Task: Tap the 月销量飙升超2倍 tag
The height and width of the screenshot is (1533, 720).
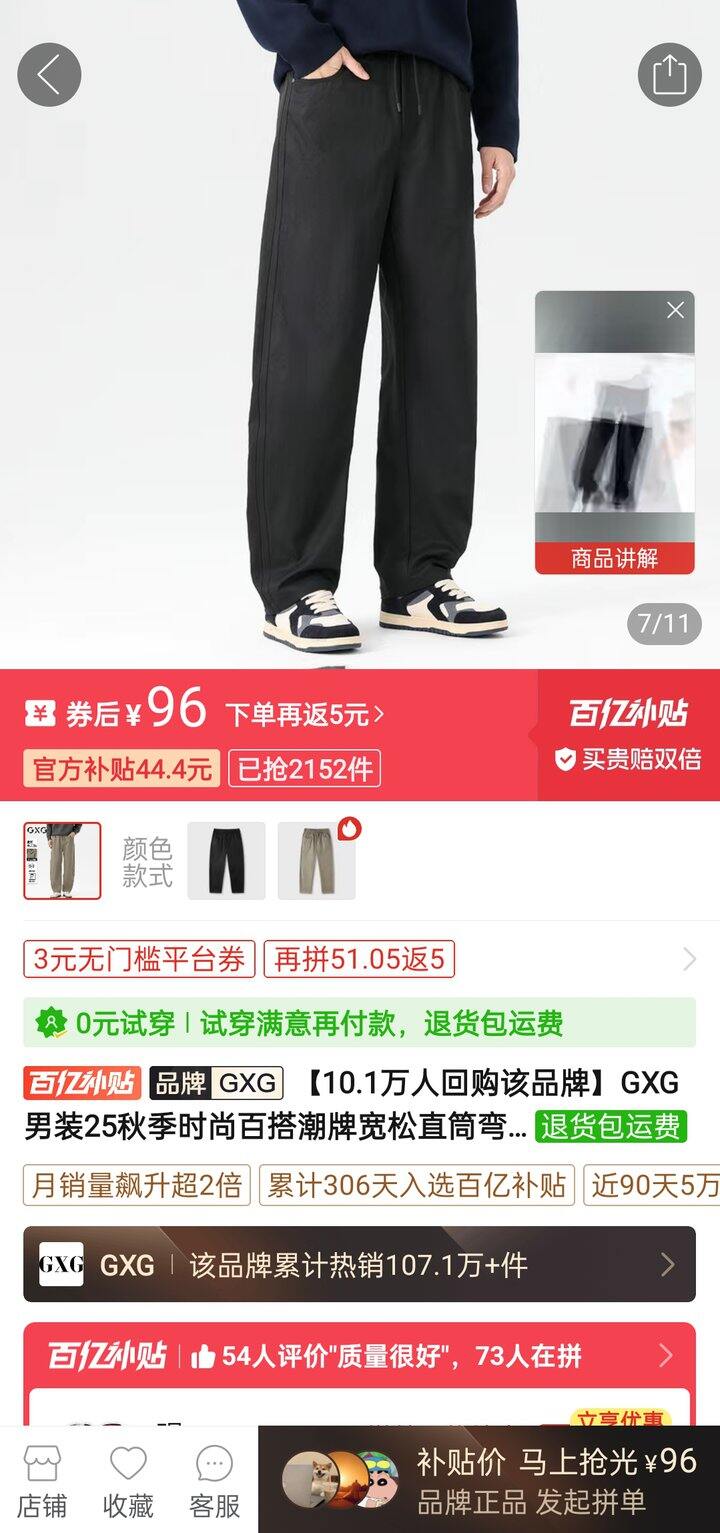Action: (x=137, y=1185)
